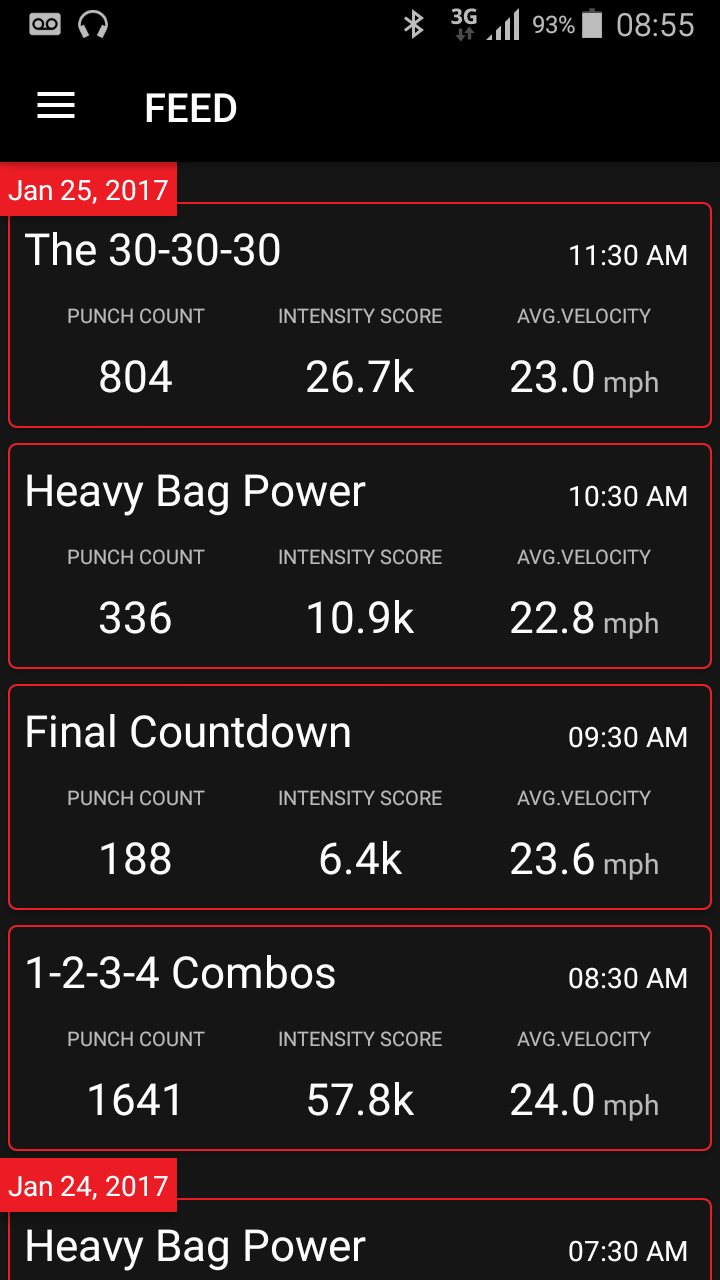Open the hamburger navigation menu
The image size is (720, 1280).
56,107
